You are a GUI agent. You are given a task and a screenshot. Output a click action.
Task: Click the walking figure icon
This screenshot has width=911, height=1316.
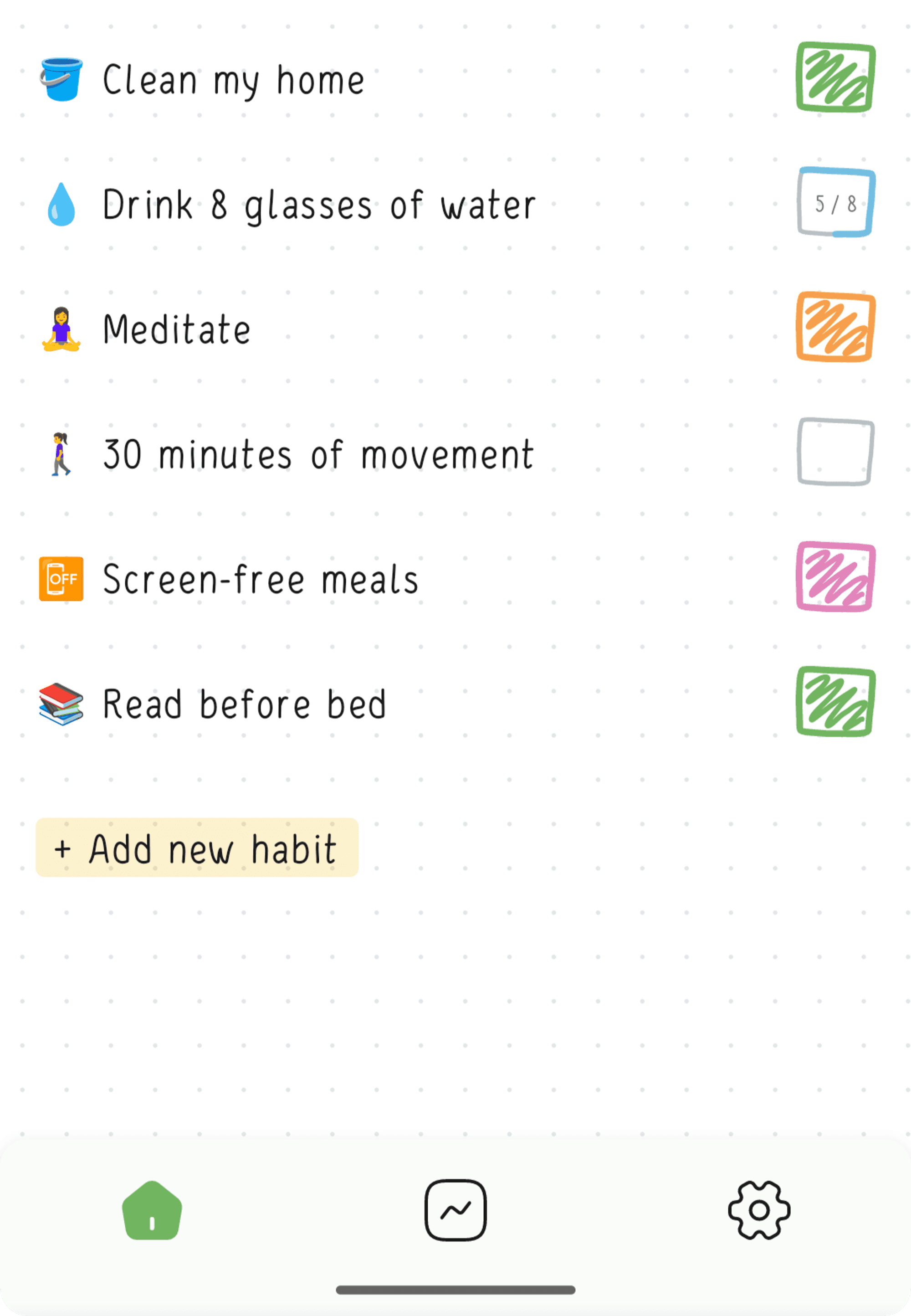[59, 454]
